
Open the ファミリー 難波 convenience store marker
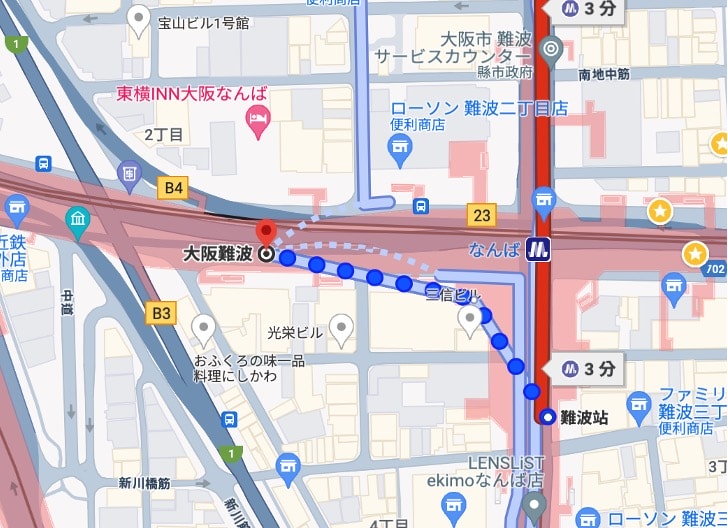click(639, 405)
